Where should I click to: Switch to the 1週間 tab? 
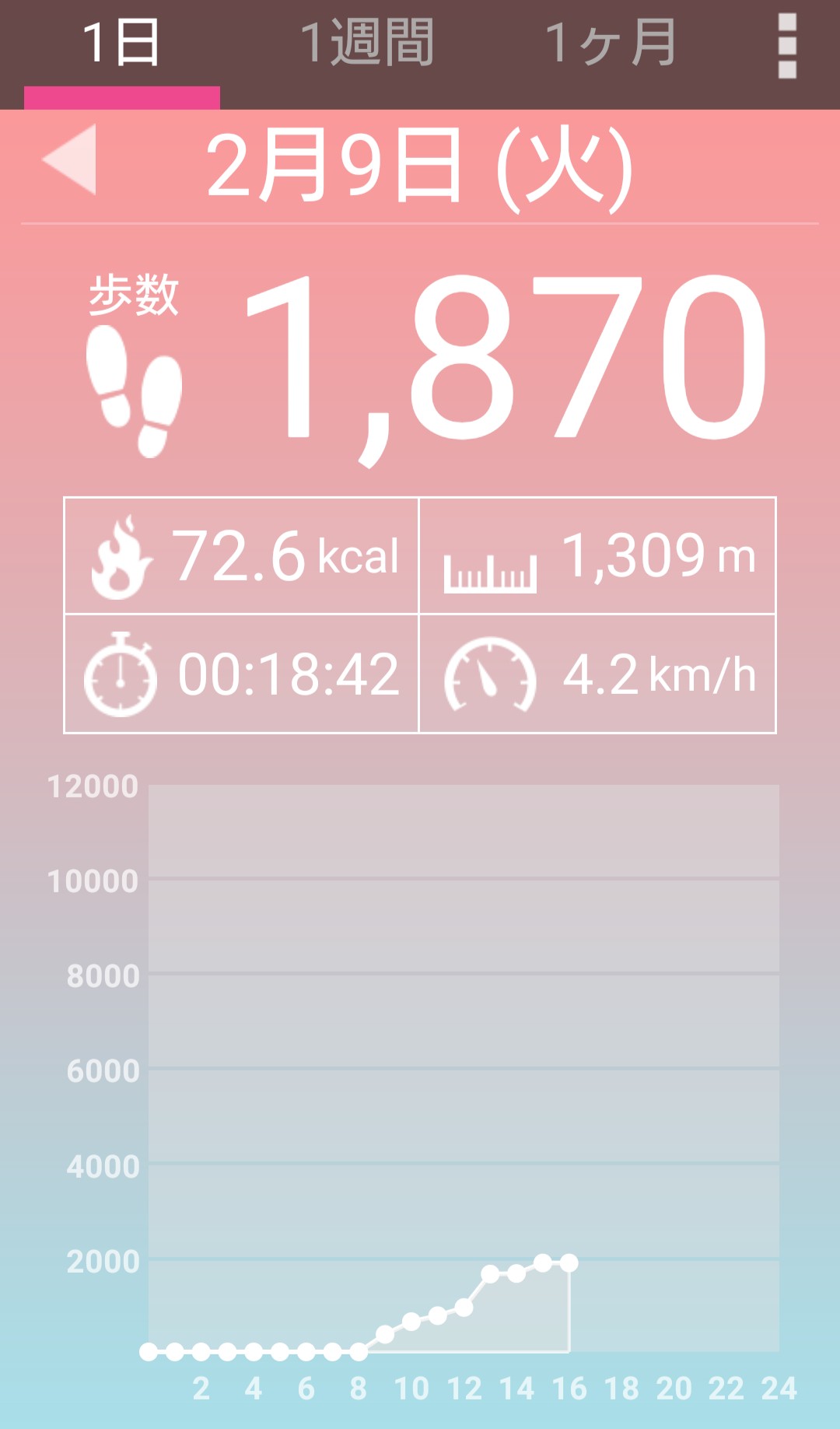(x=366, y=44)
